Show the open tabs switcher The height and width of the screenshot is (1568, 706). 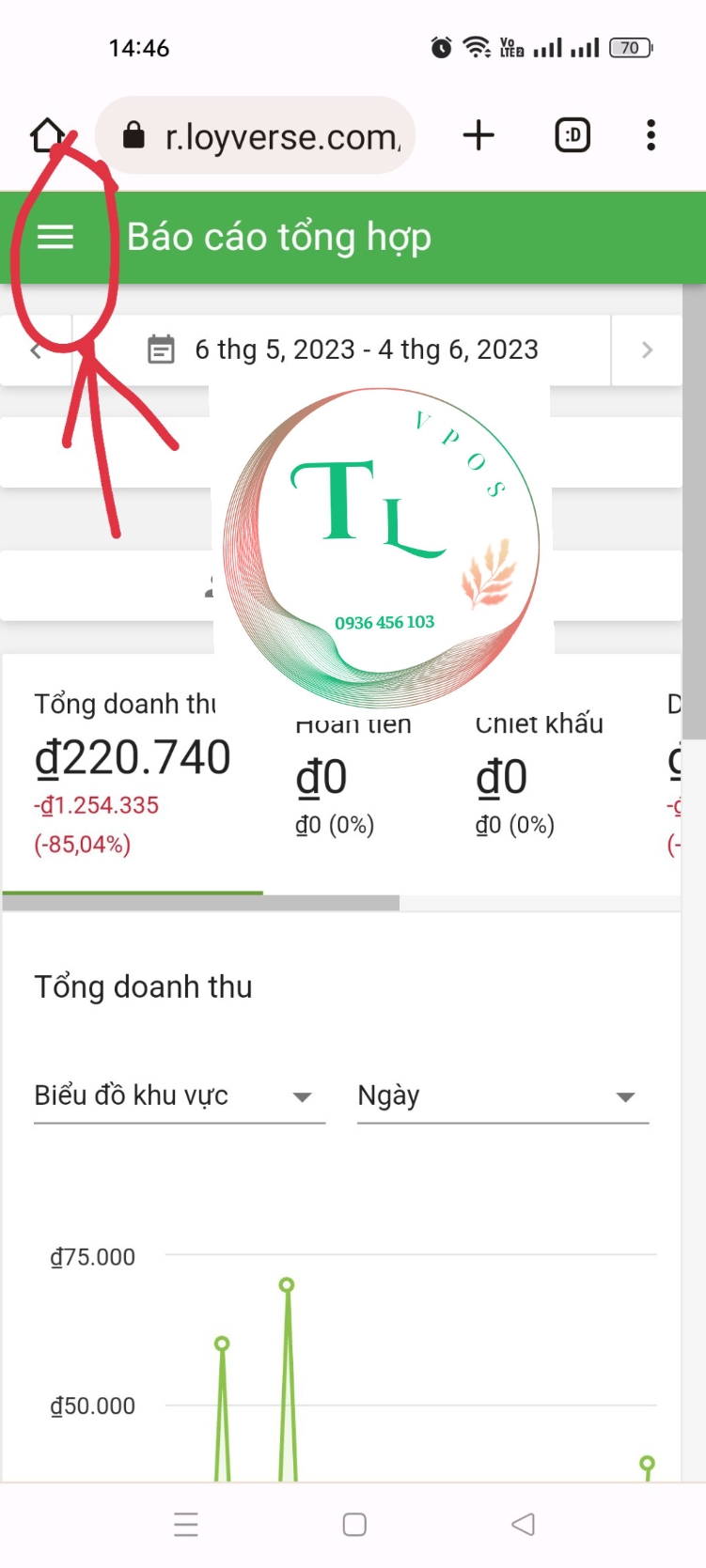point(573,136)
